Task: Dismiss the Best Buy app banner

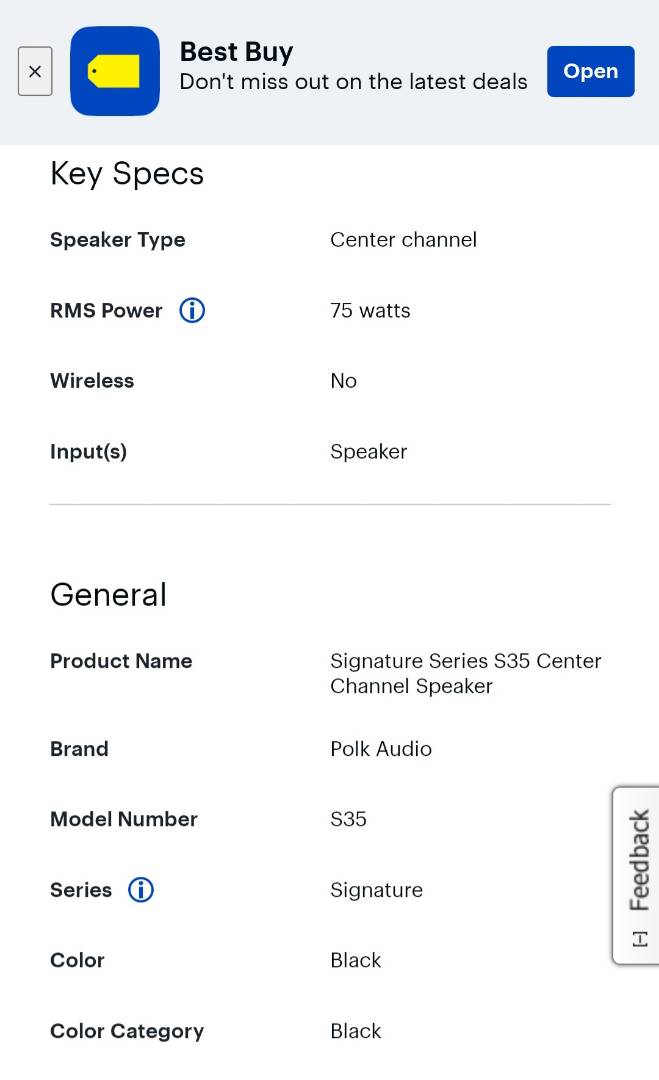Action: click(x=35, y=71)
